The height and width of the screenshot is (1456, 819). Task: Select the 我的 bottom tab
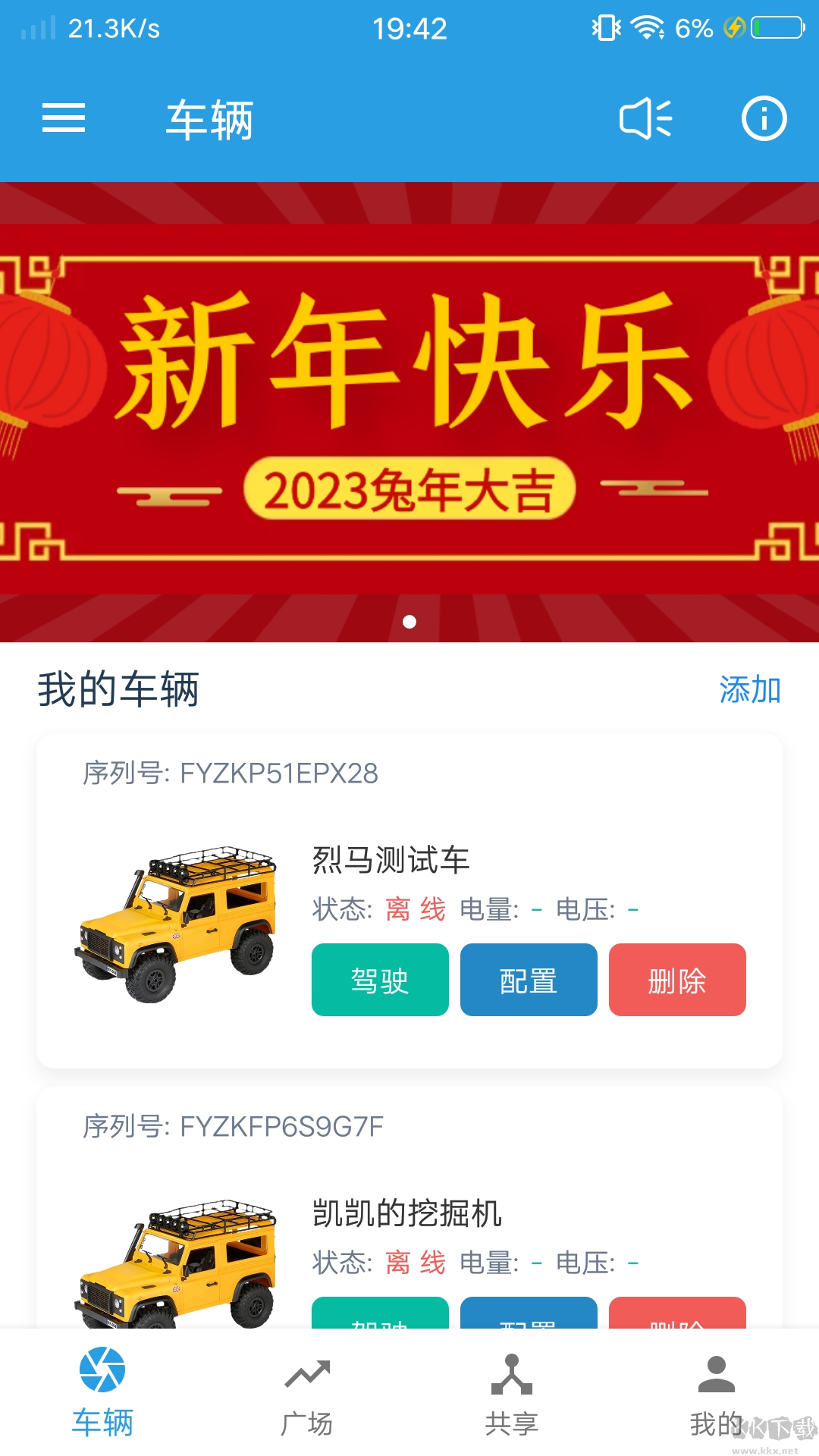click(x=717, y=1399)
